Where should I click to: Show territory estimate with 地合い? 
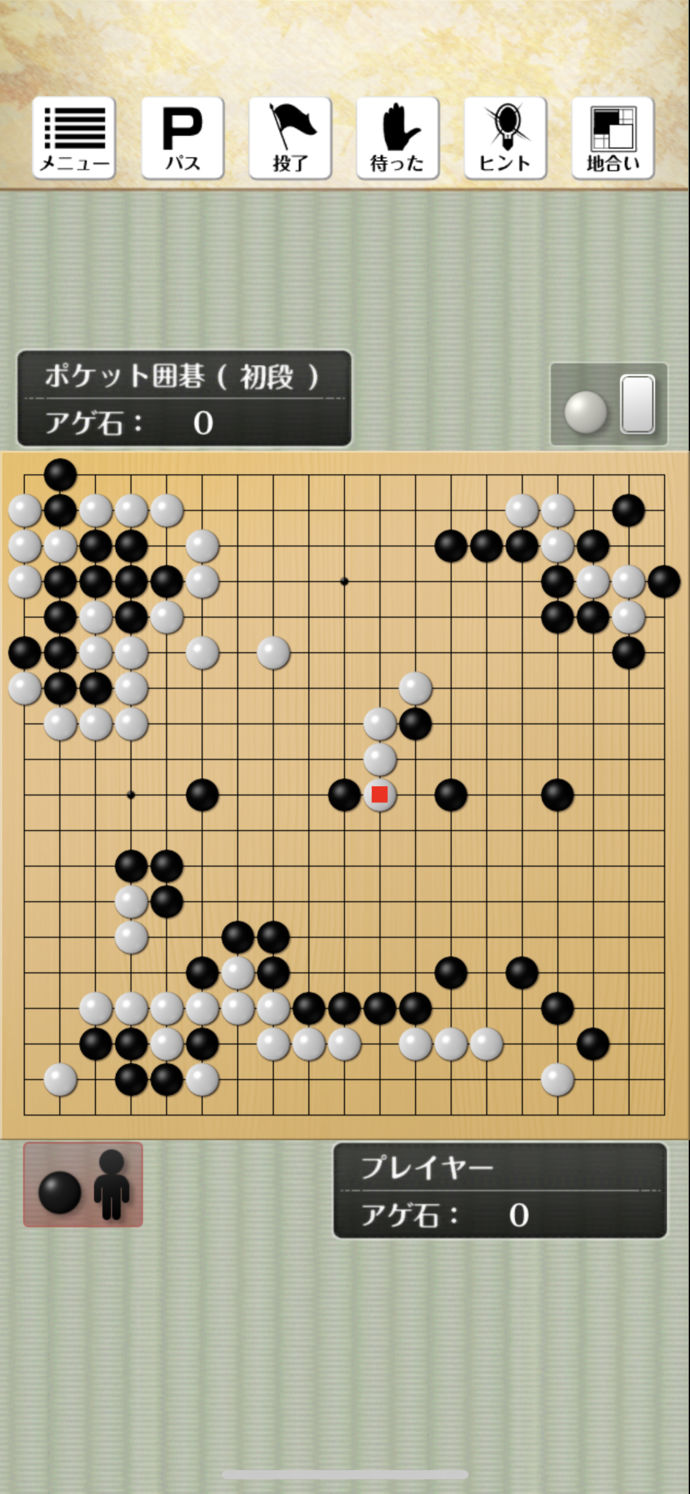[612, 138]
